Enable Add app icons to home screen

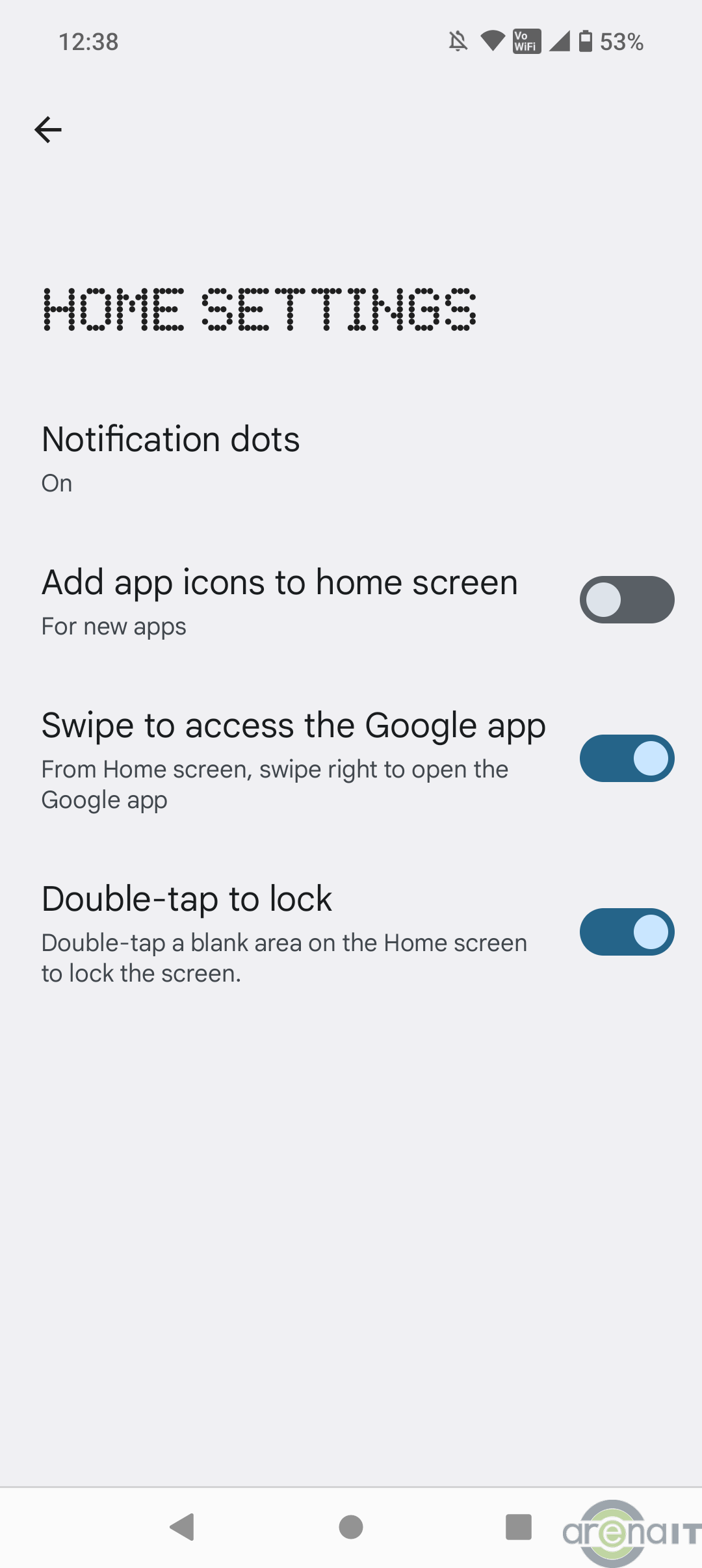[x=627, y=599]
